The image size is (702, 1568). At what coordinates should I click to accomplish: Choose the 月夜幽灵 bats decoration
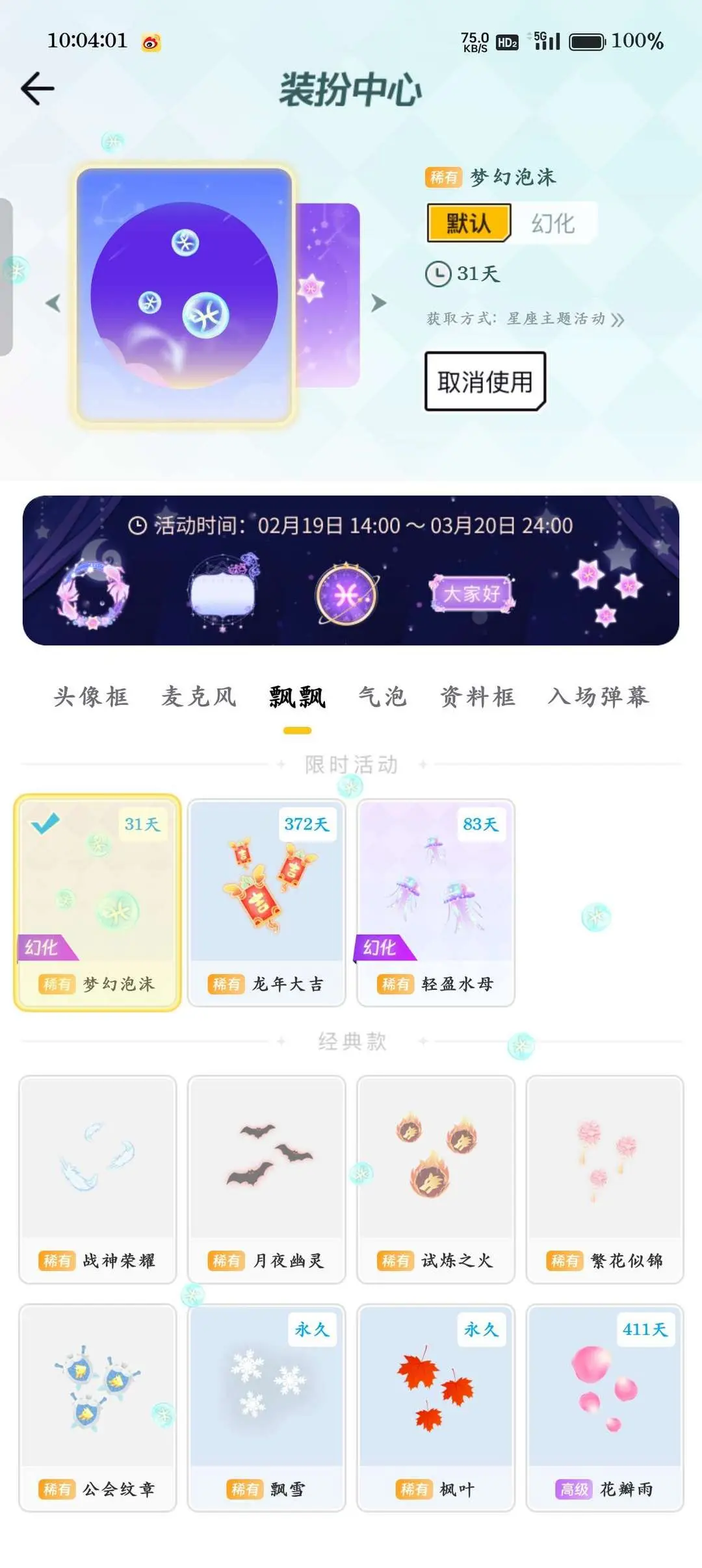pyautogui.click(x=266, y=1180)
